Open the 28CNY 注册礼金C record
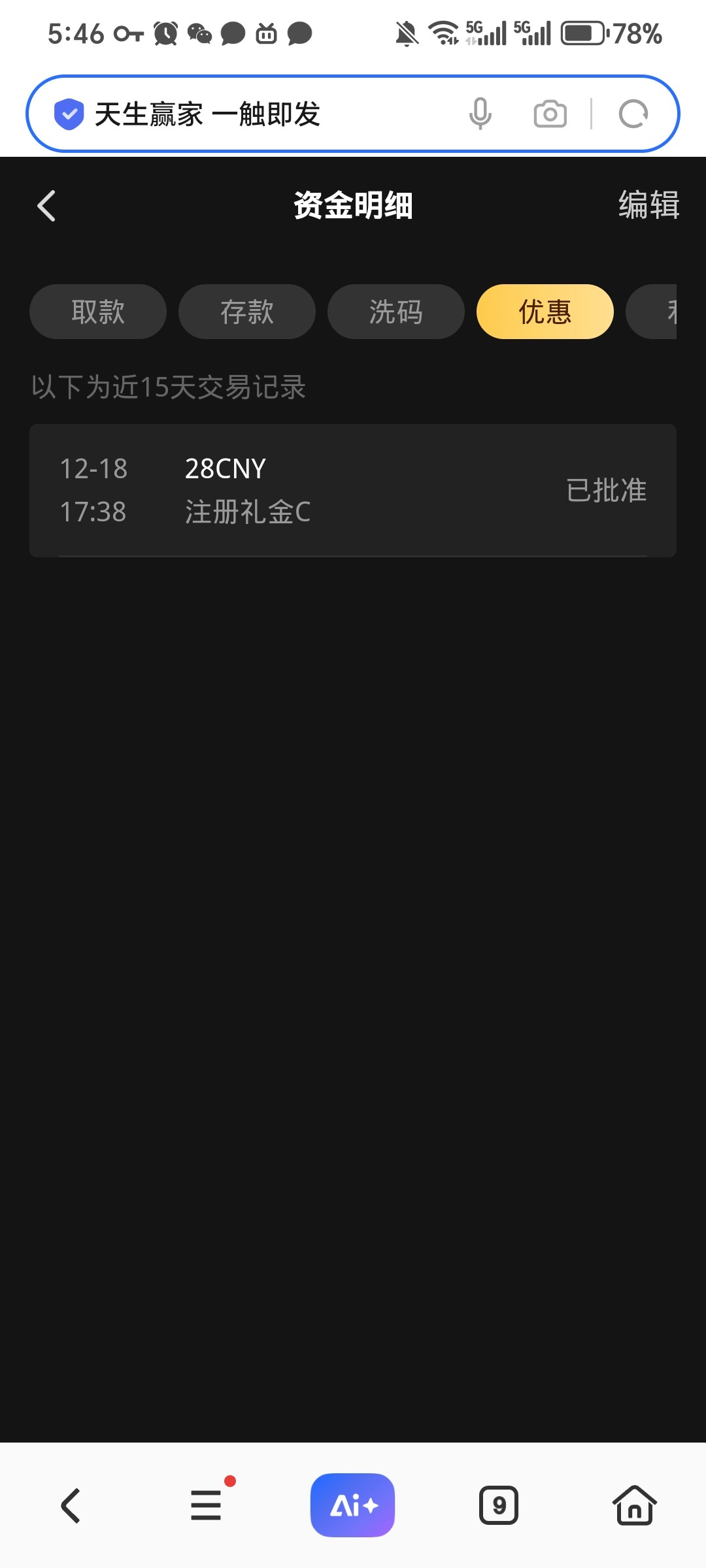This screenshot has width=706, height=1568. click(353, 491)
